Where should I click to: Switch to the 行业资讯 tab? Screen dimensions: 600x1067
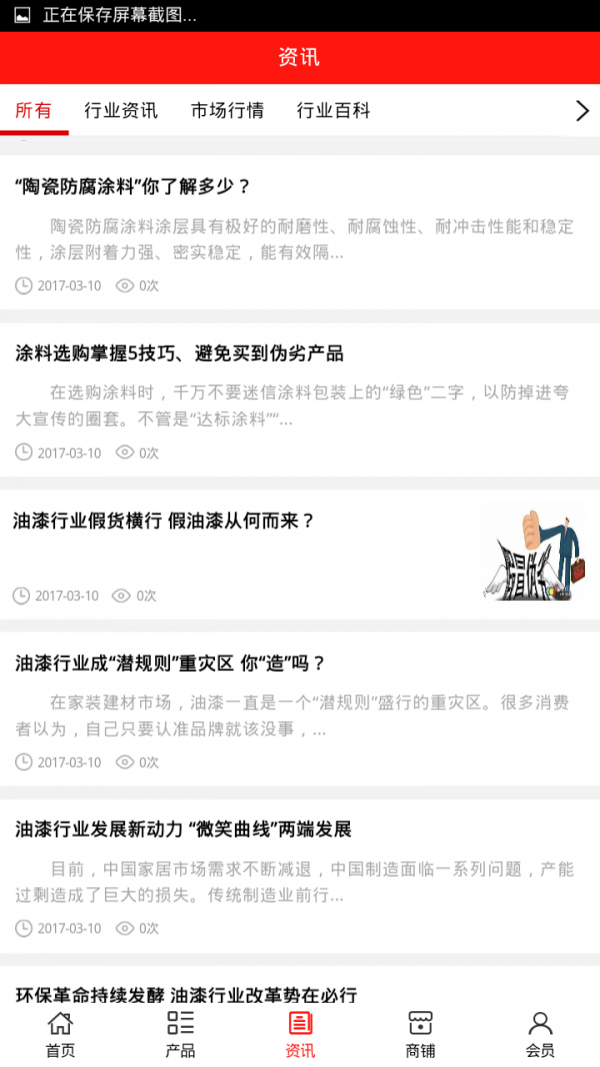(121, 111)
